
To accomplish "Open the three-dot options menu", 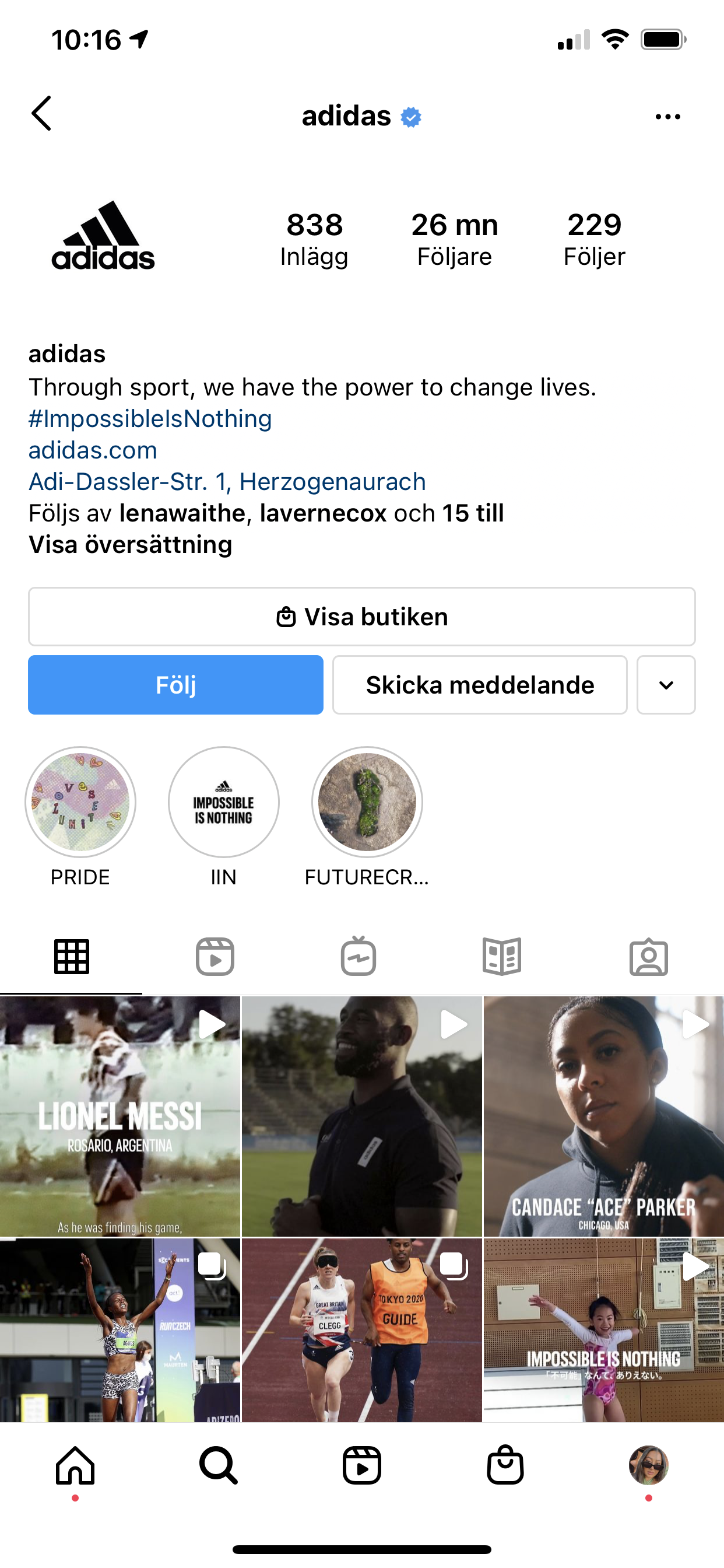I will [667, 116].
